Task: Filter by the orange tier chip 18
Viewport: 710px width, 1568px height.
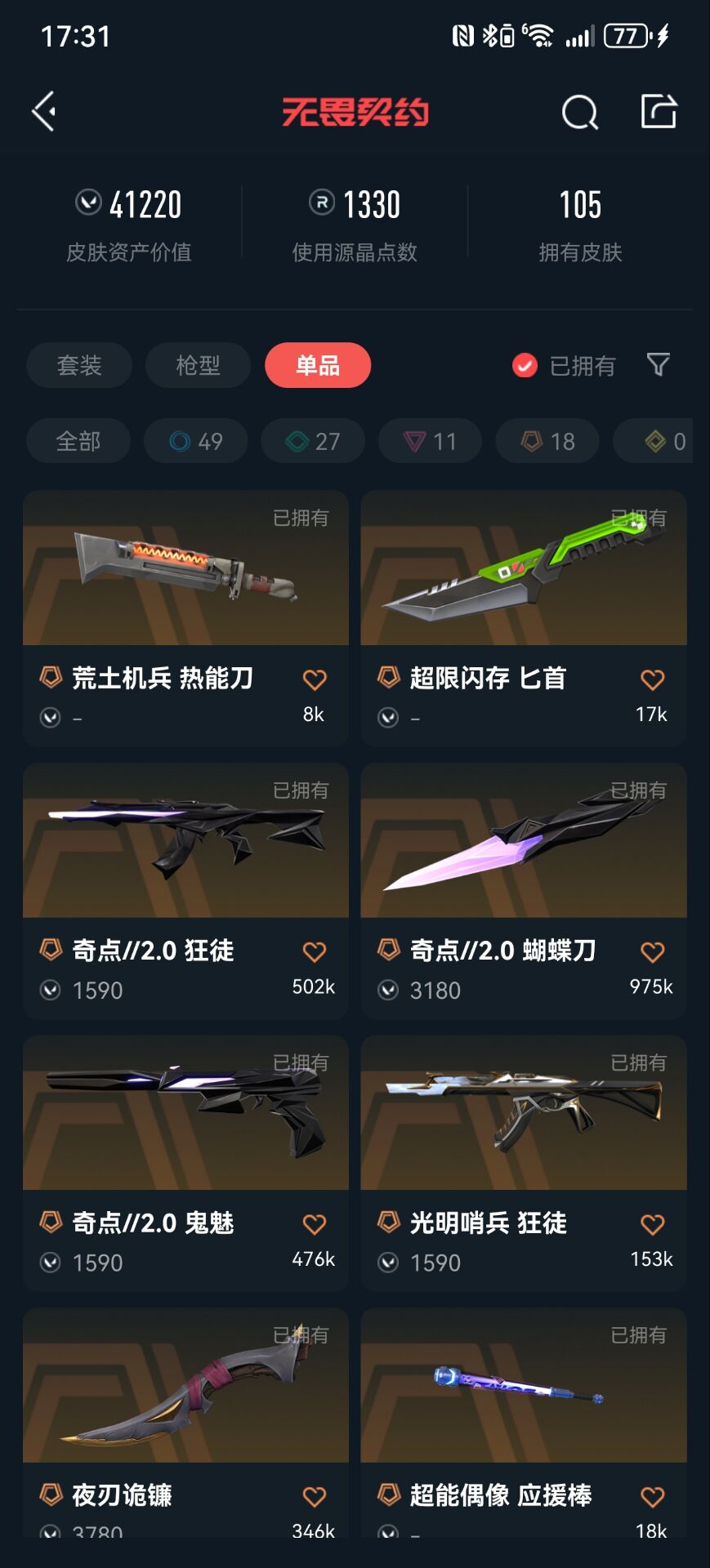Action: [547, 442]
